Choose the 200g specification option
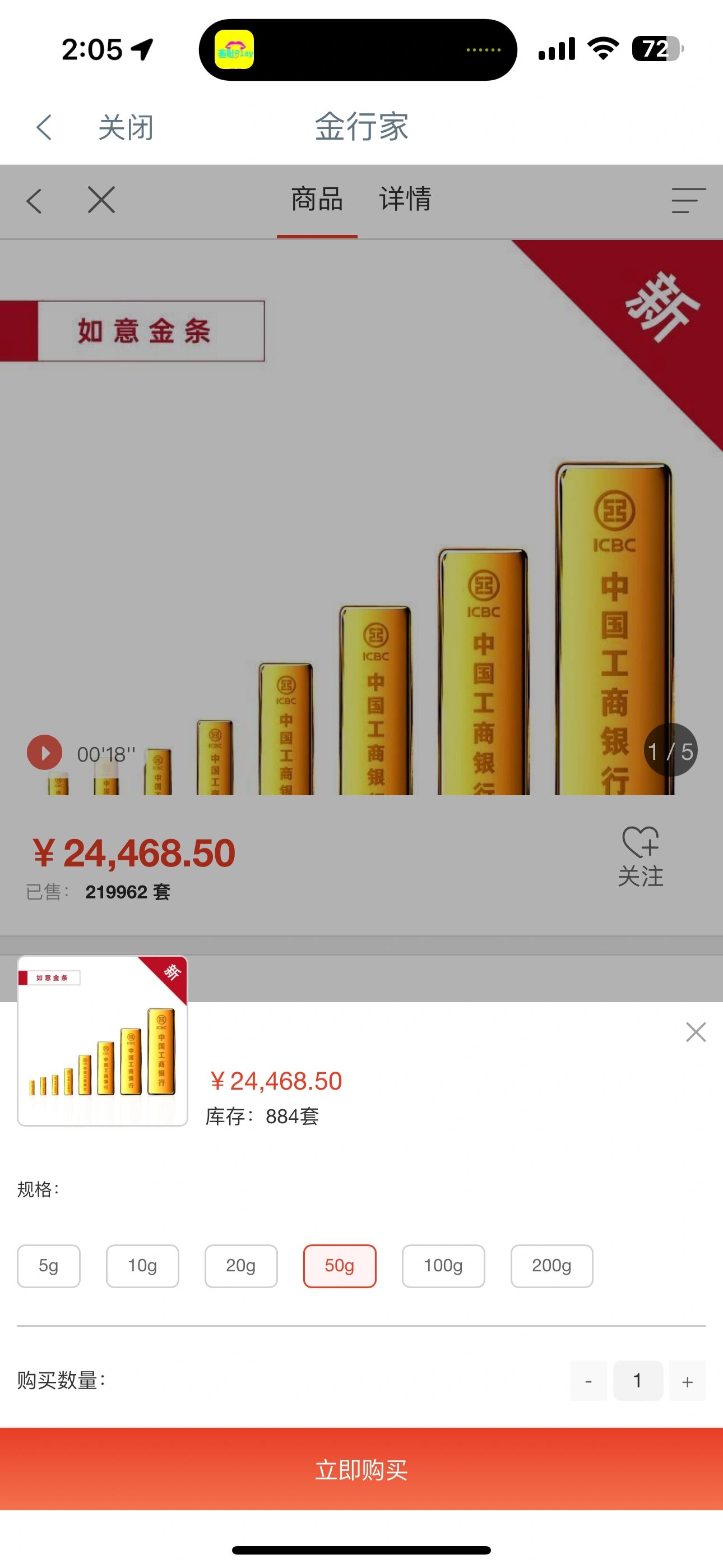Image resolution: width=723 pixels, height=1568 pixels. coord(551,1266)
